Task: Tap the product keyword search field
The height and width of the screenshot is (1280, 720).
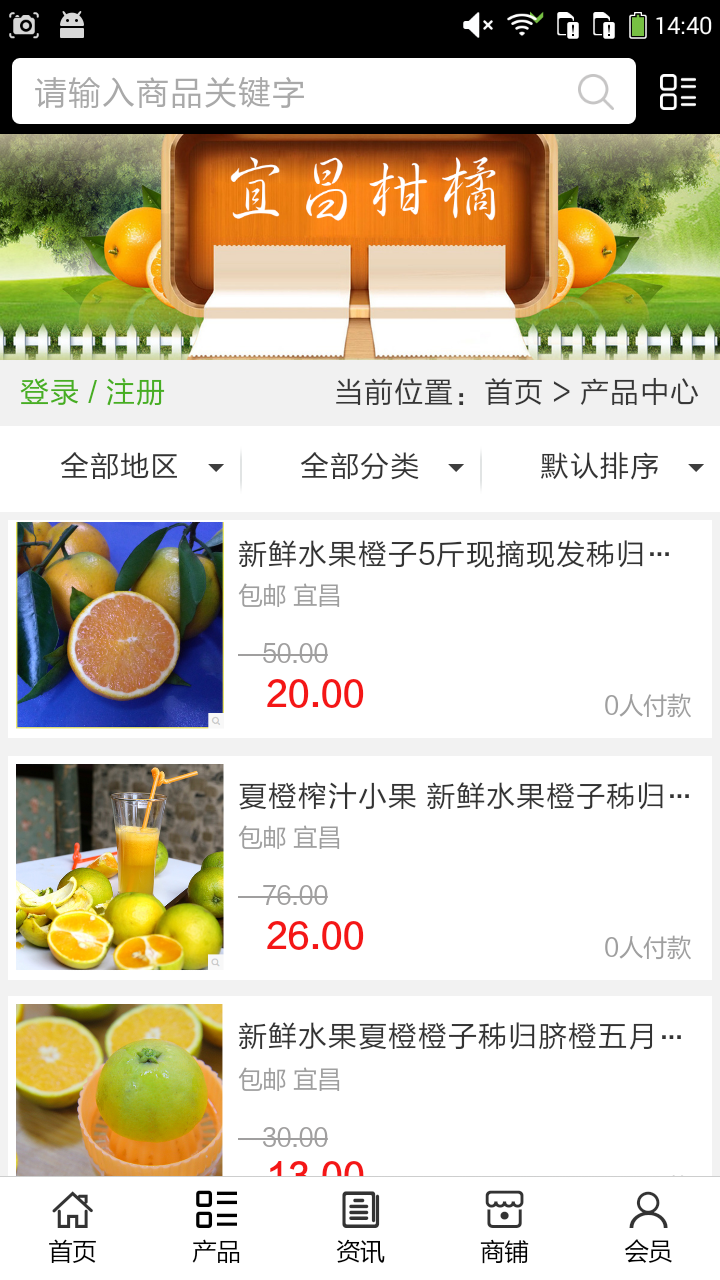Action: click(300, 92)
